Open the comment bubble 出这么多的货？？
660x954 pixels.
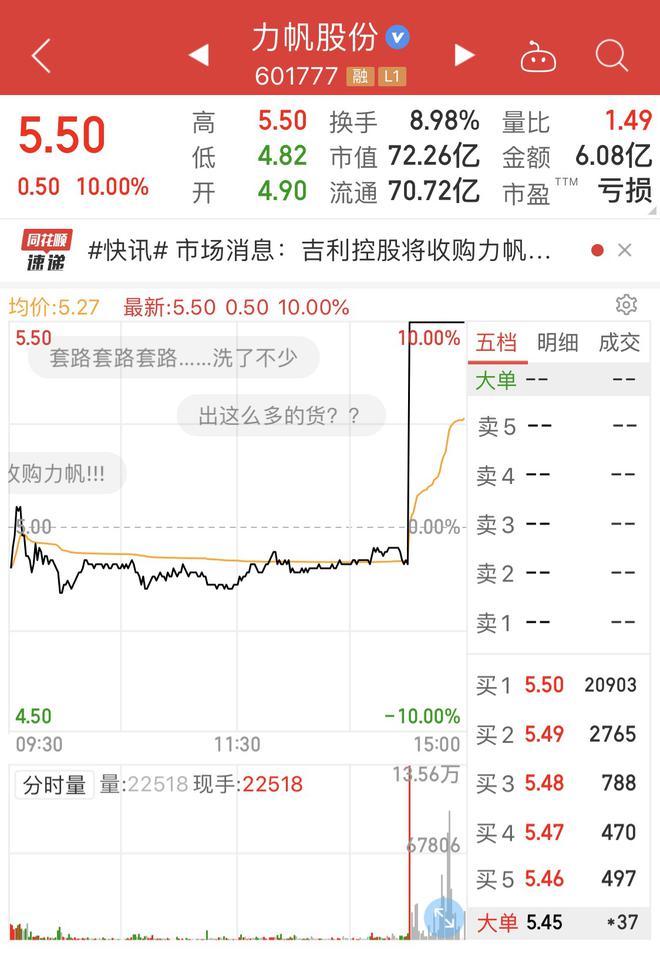280,415
